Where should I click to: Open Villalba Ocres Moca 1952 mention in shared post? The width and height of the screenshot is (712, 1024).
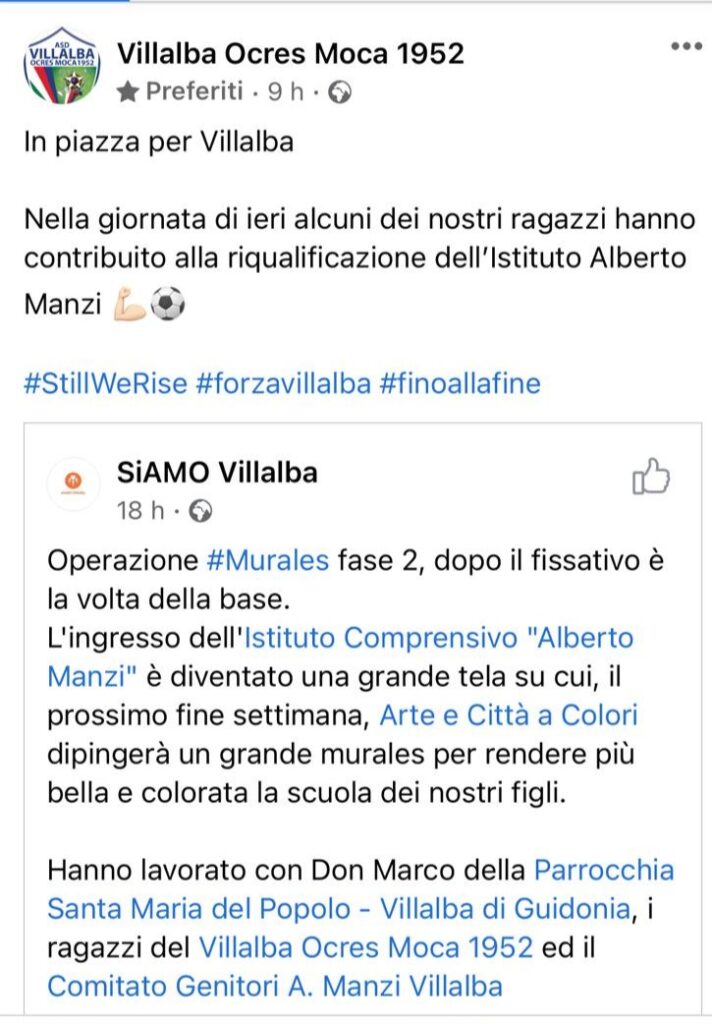(365, 947)
